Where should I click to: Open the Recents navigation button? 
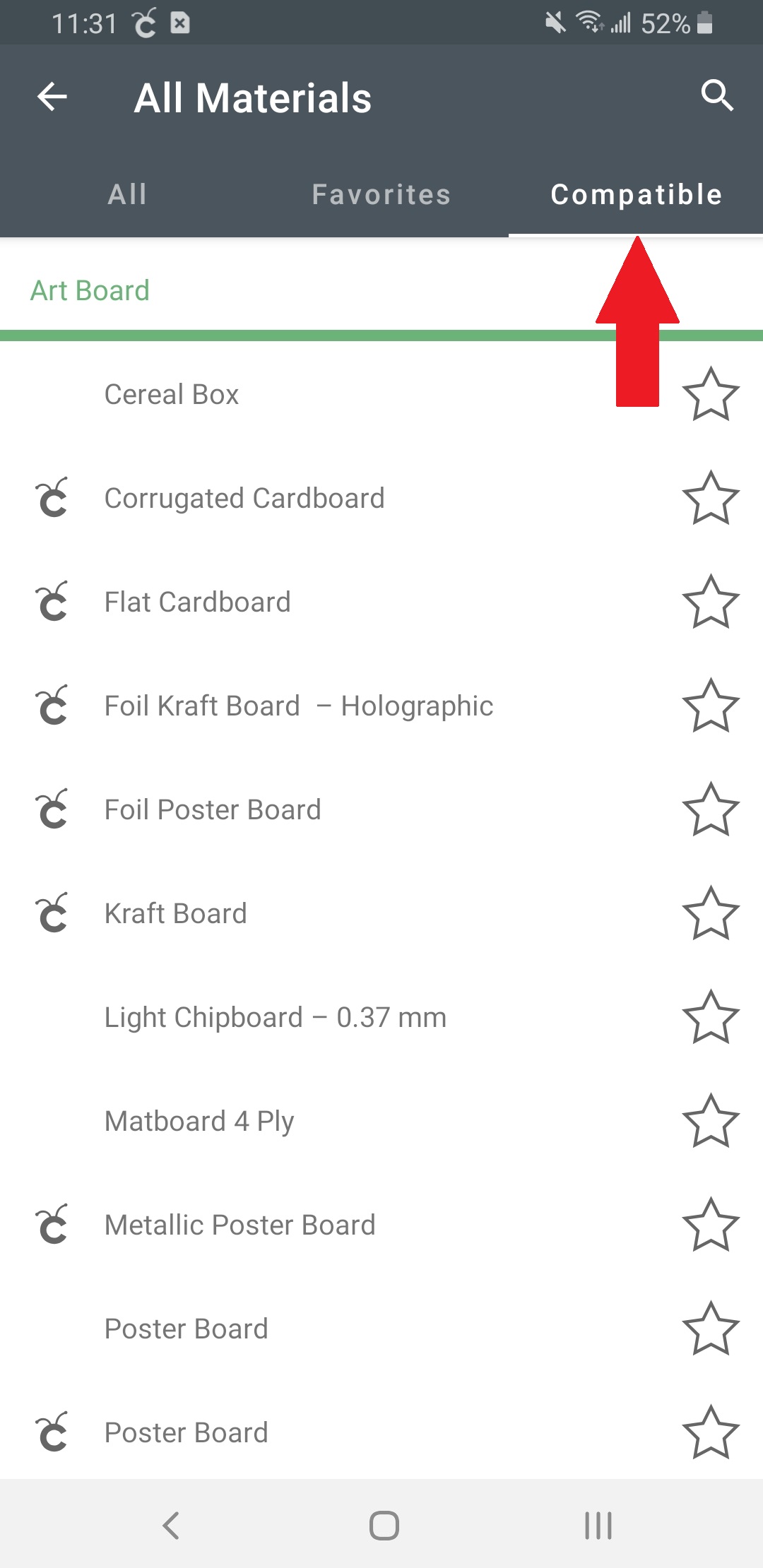(x=597, y=1525)
